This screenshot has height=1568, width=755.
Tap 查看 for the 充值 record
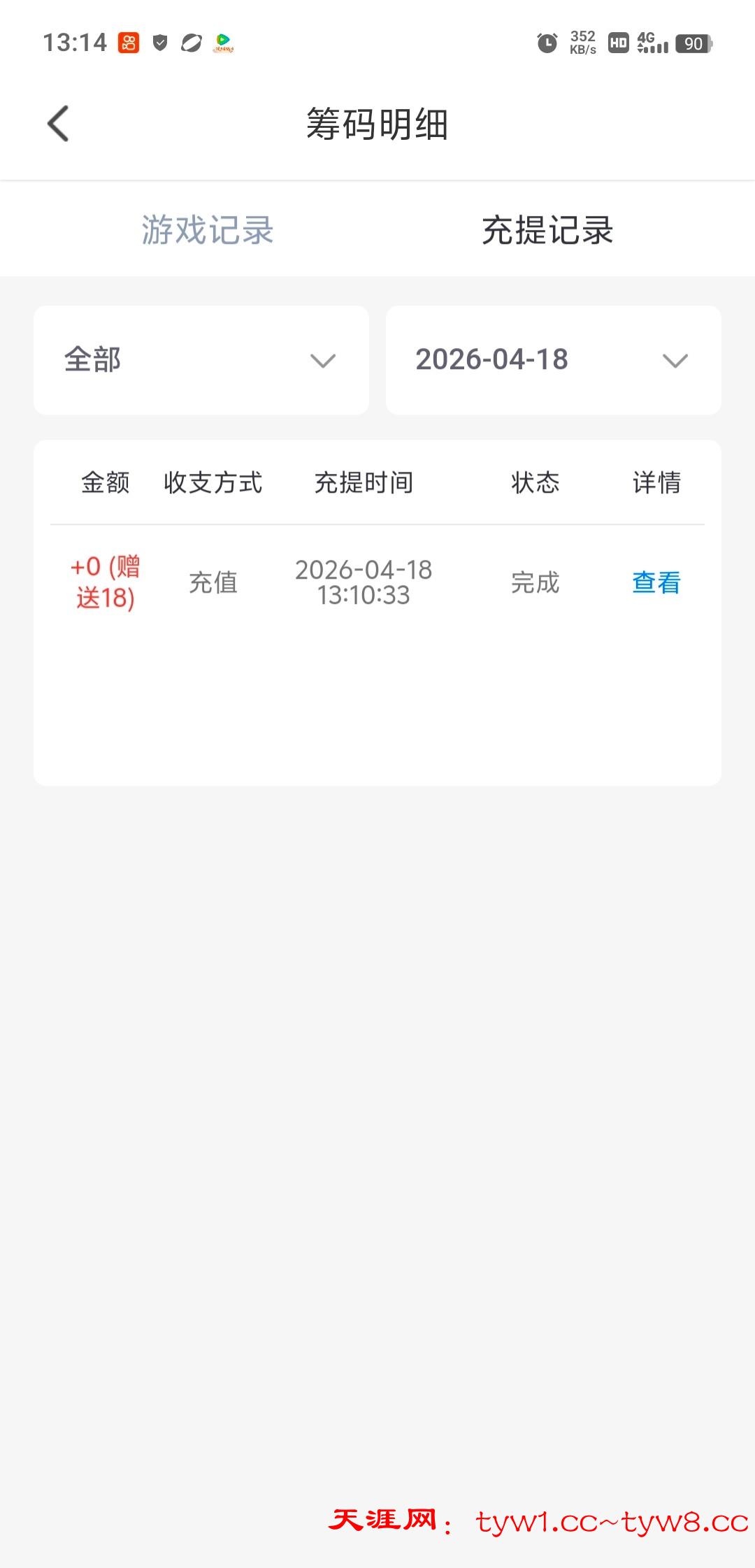(656, 582)
